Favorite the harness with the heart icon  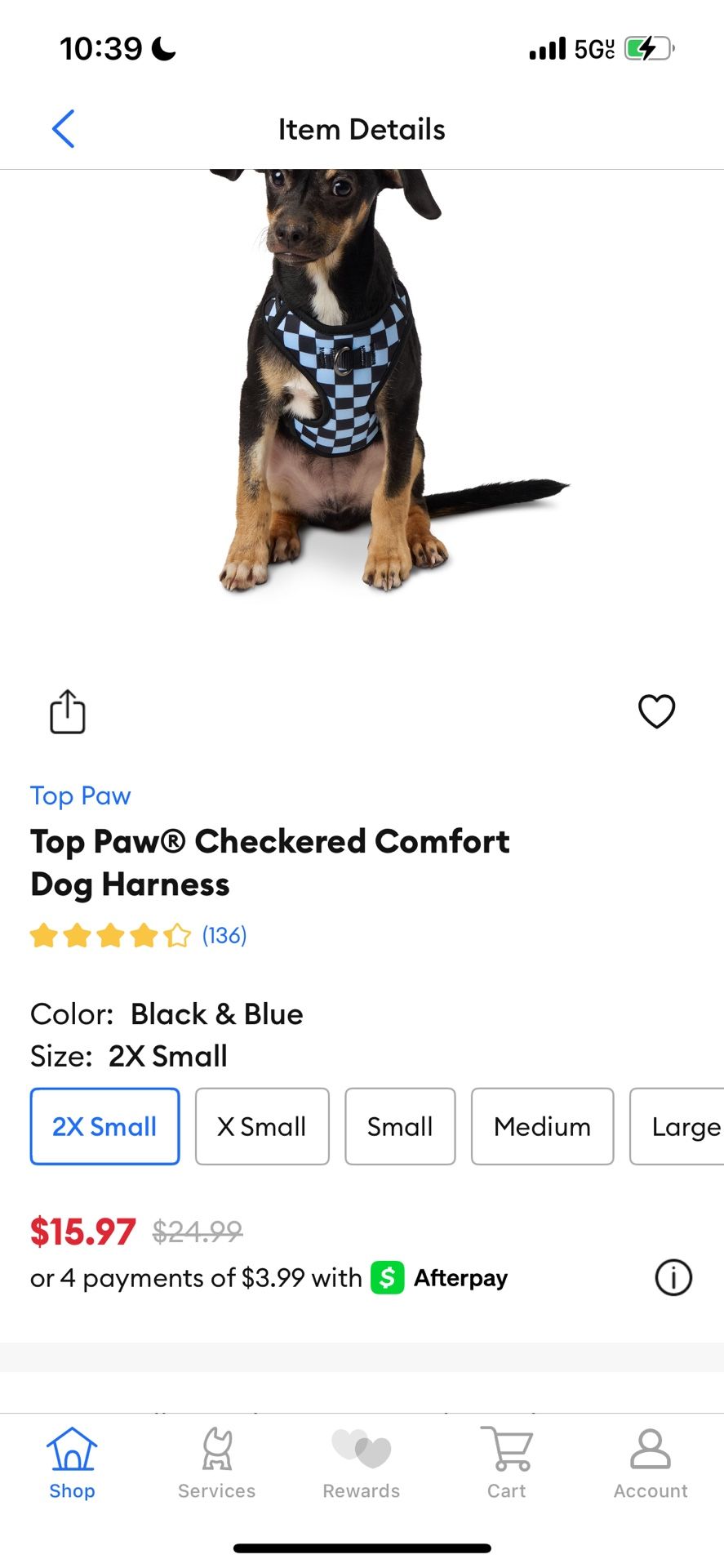(x=656, y=710)
